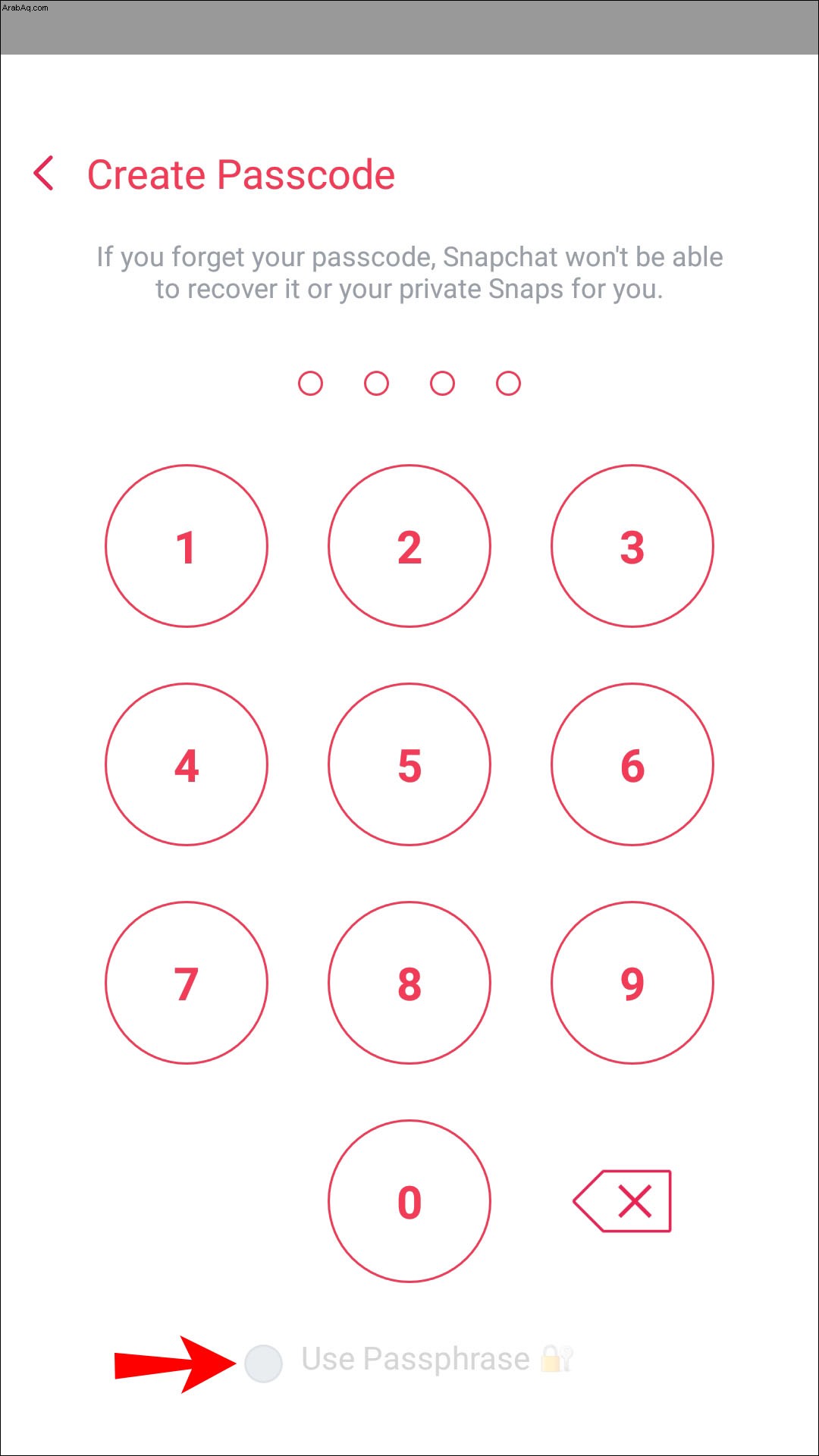Tap the number 0 key
This screenshot has width=819, height=1456.
(409, 1201)
